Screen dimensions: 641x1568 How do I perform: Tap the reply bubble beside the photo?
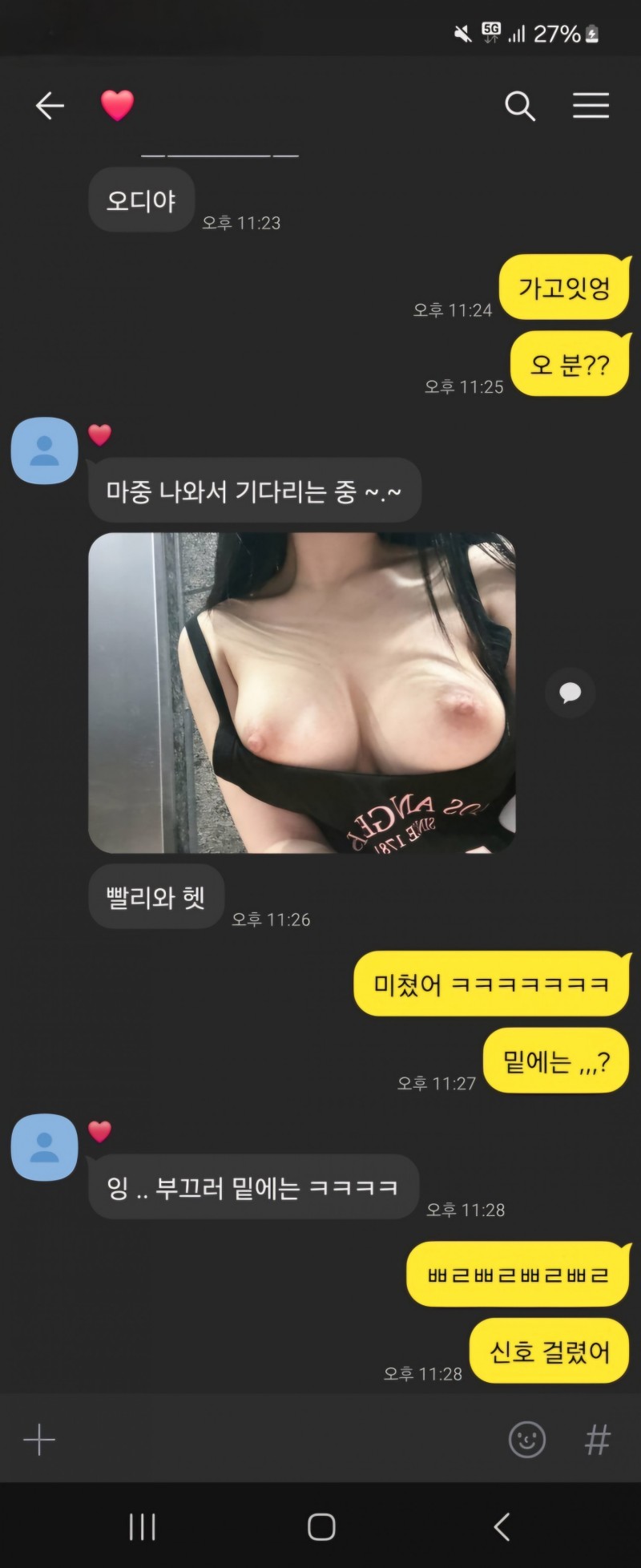(x=570, y=693)
